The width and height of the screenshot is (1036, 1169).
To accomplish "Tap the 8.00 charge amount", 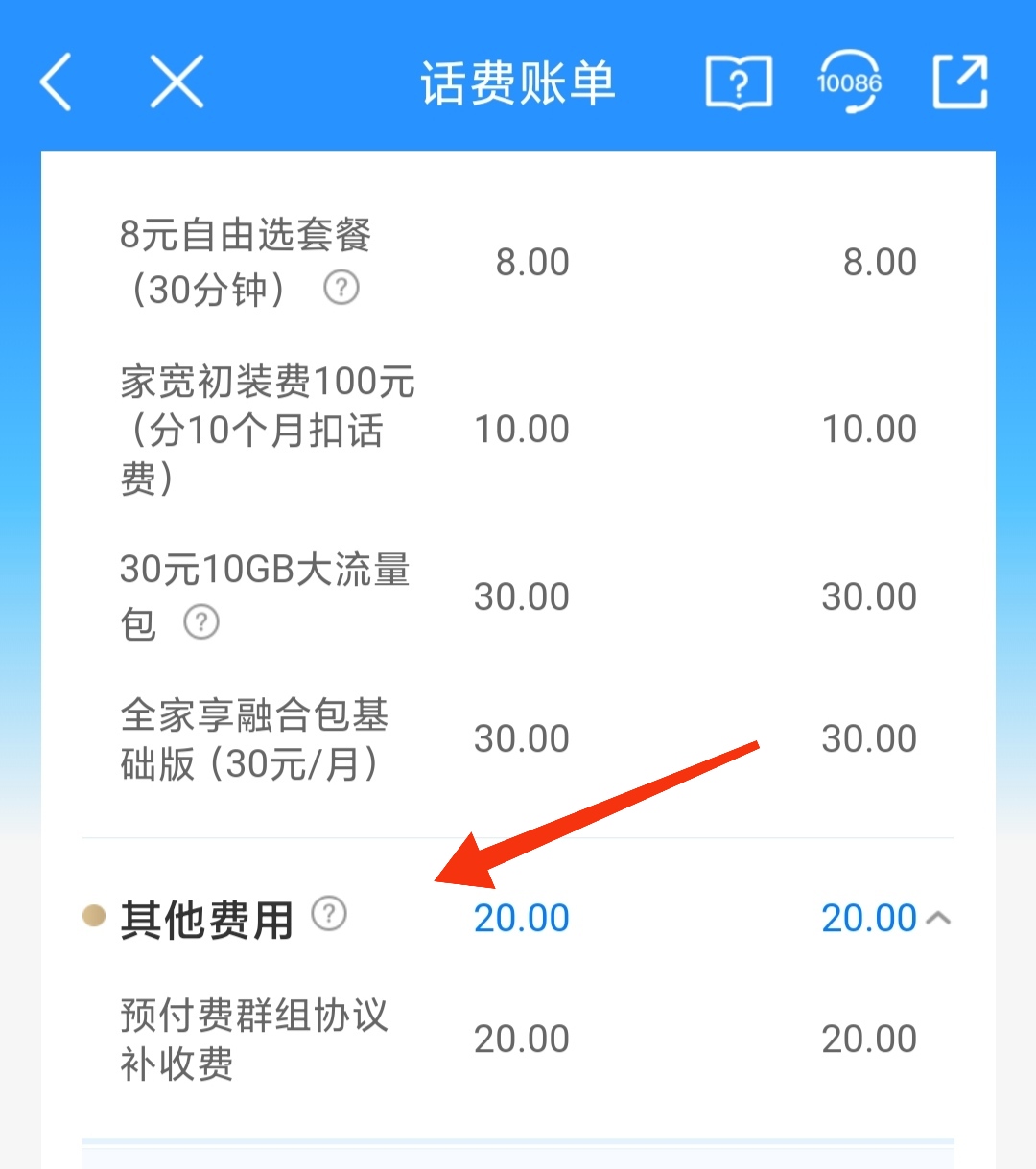I will 534,261.
